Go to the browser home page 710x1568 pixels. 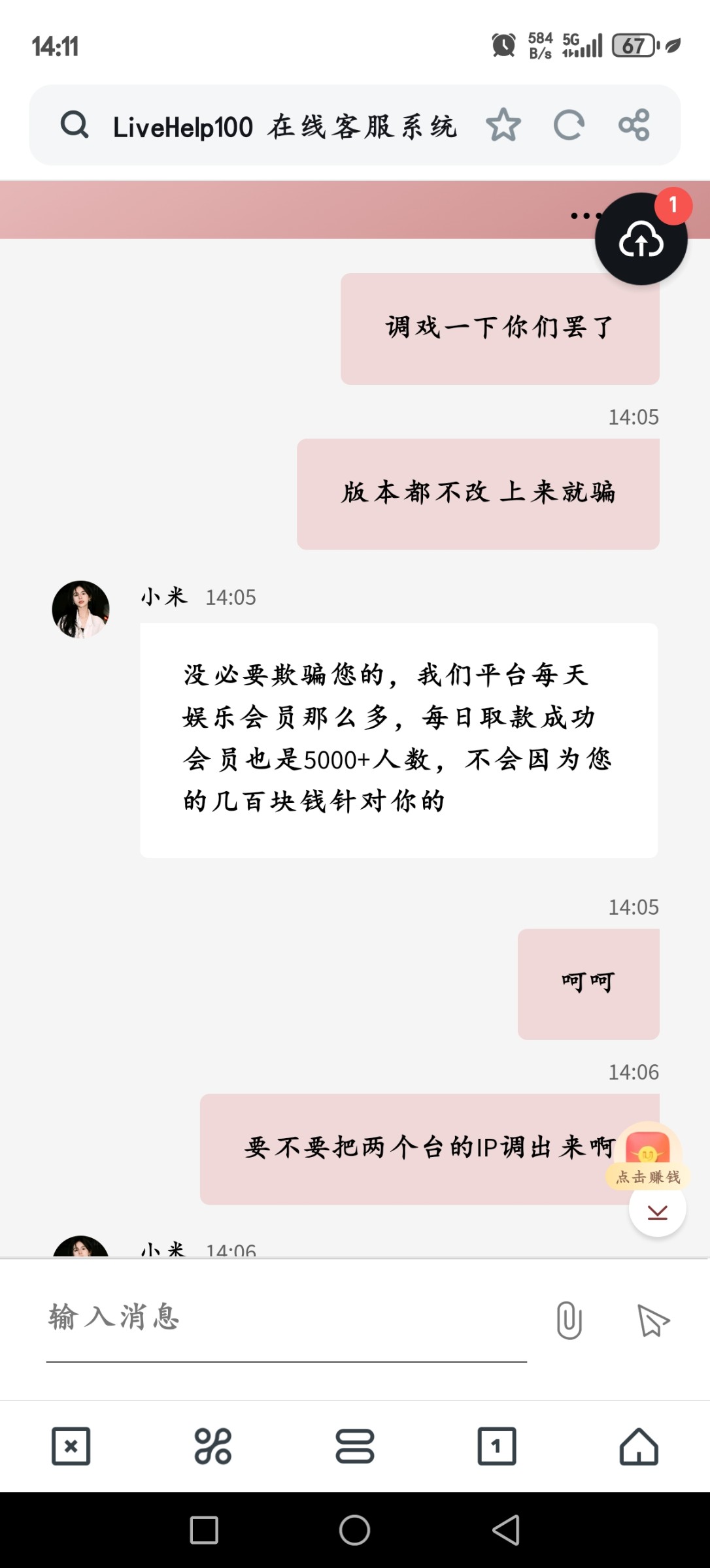point(639,1446)
